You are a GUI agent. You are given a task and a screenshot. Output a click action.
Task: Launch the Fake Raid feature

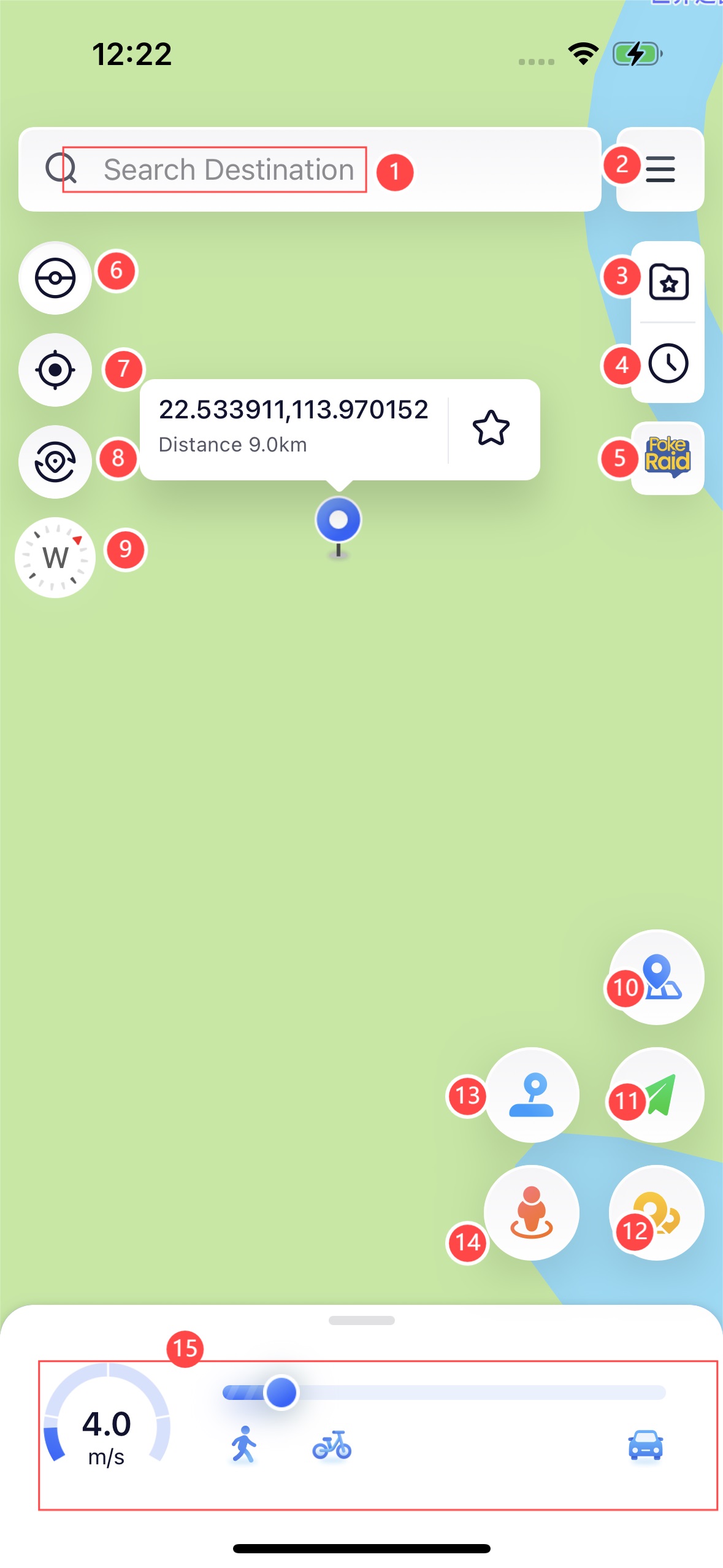667,459
